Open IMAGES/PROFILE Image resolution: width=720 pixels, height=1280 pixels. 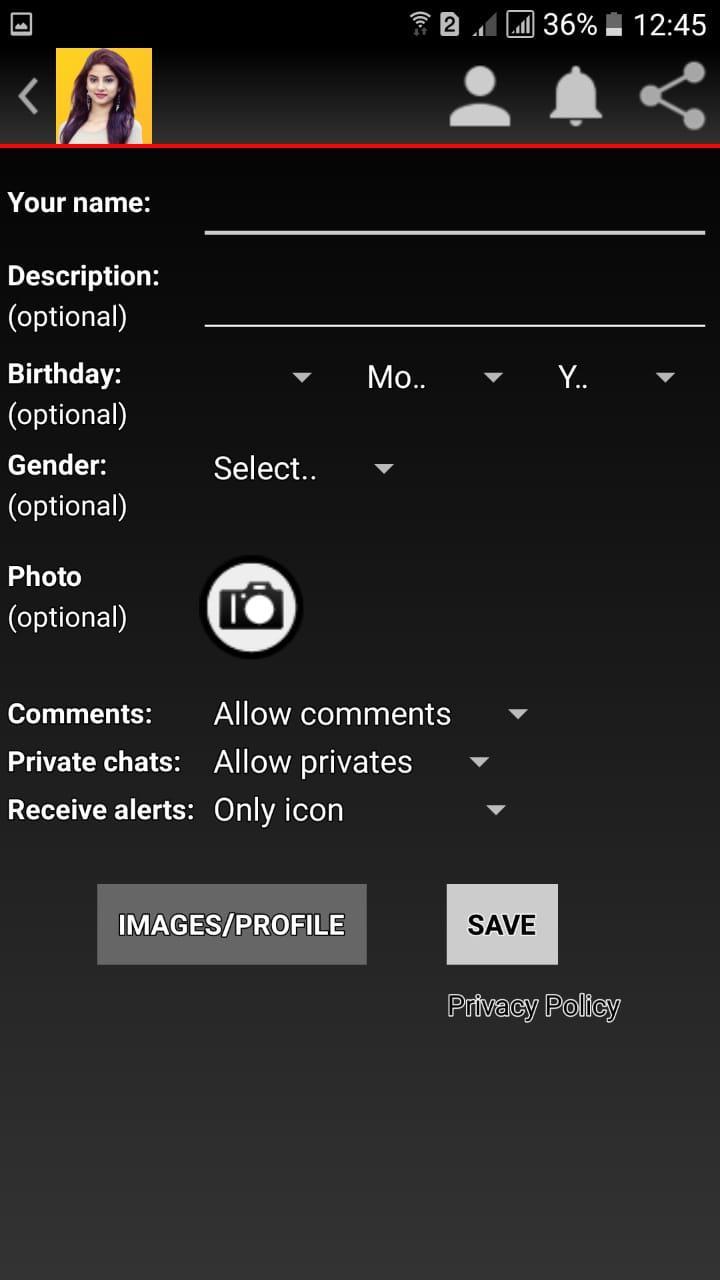tap(231, 924)
